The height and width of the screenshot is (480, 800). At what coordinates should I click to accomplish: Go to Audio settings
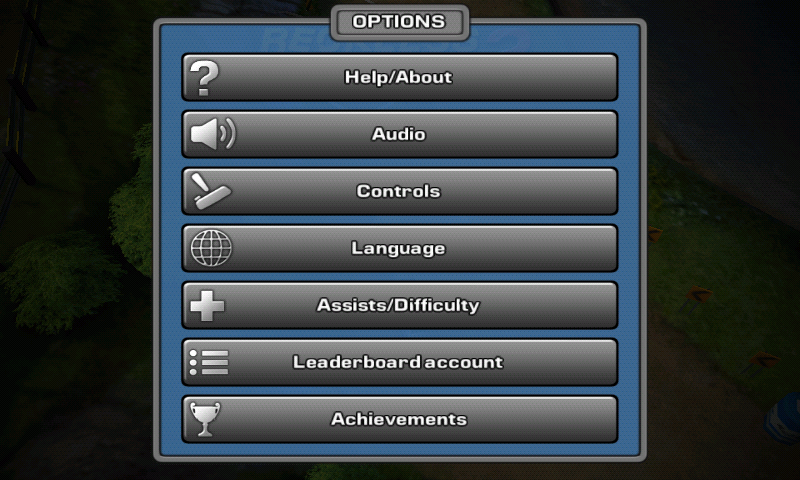399,134
